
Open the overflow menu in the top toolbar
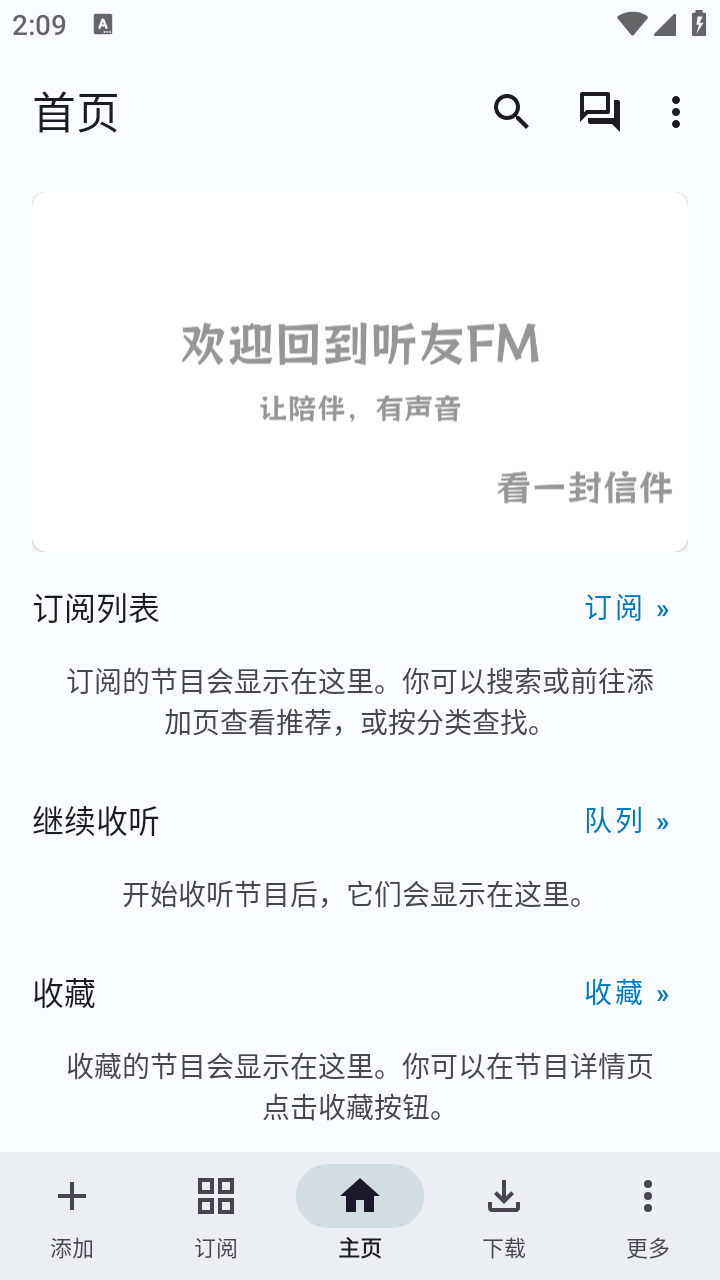[676, 111]
